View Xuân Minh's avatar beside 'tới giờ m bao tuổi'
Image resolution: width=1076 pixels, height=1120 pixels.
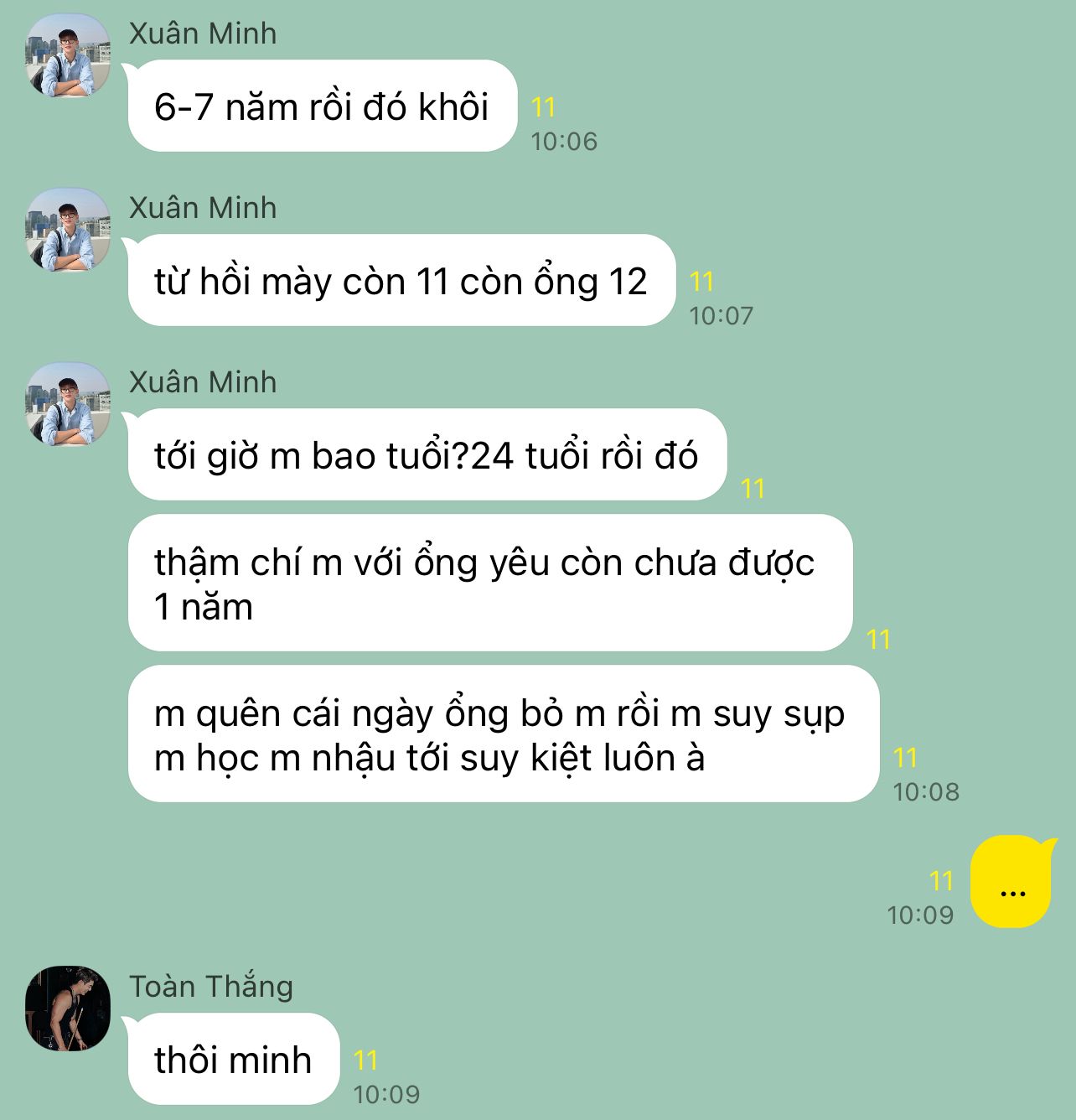(x=68, y=405)
